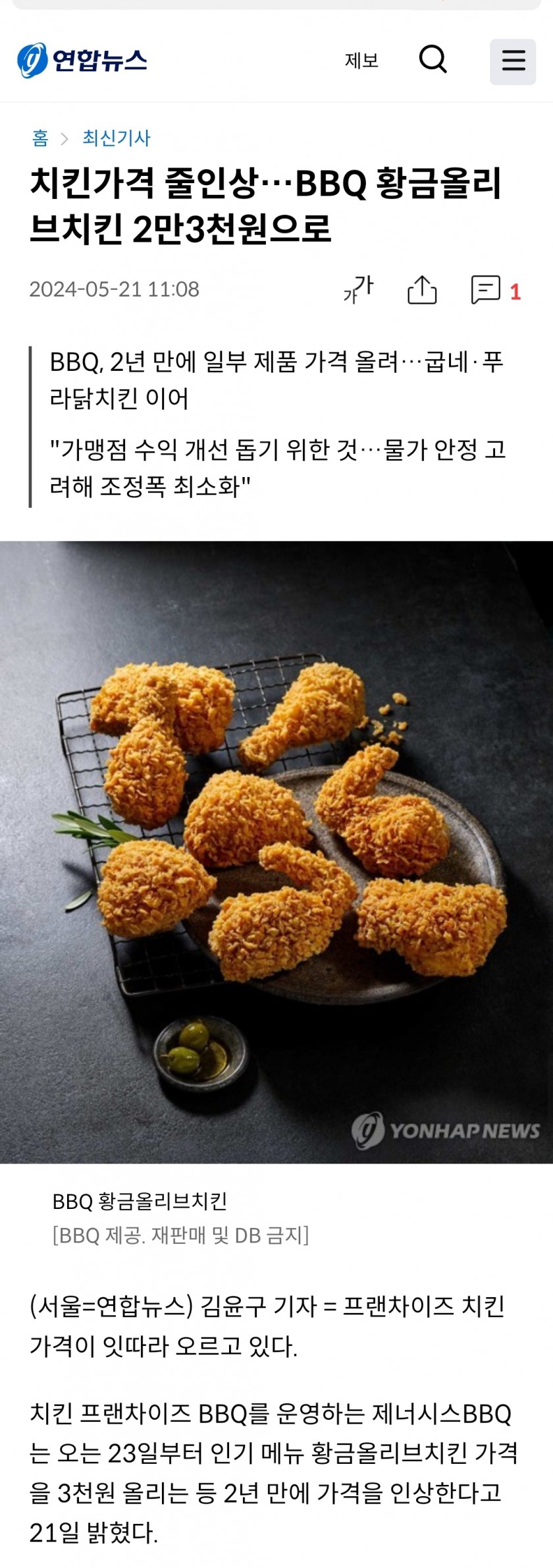Open the Yonhap News home logo

[82, 61]
